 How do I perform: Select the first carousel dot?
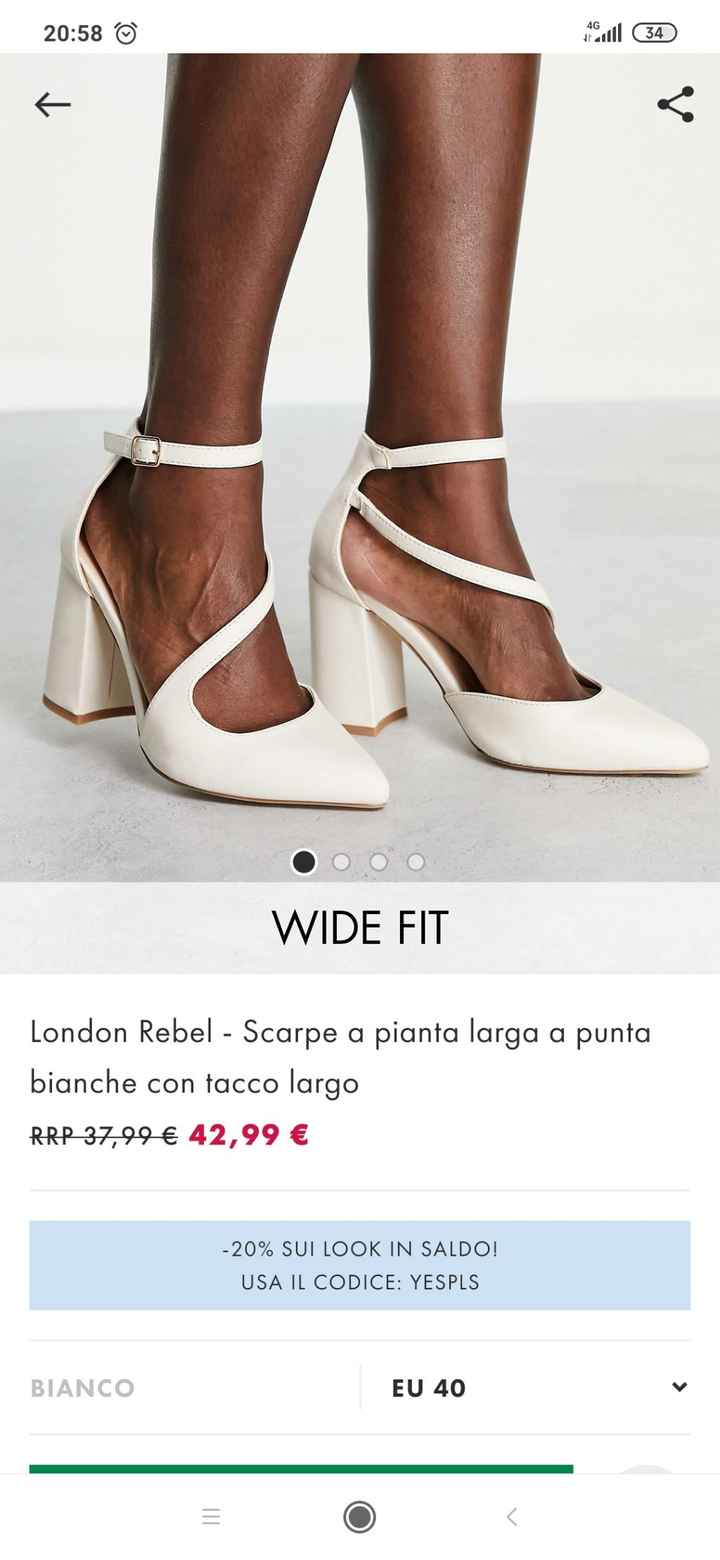pos(304,861)
